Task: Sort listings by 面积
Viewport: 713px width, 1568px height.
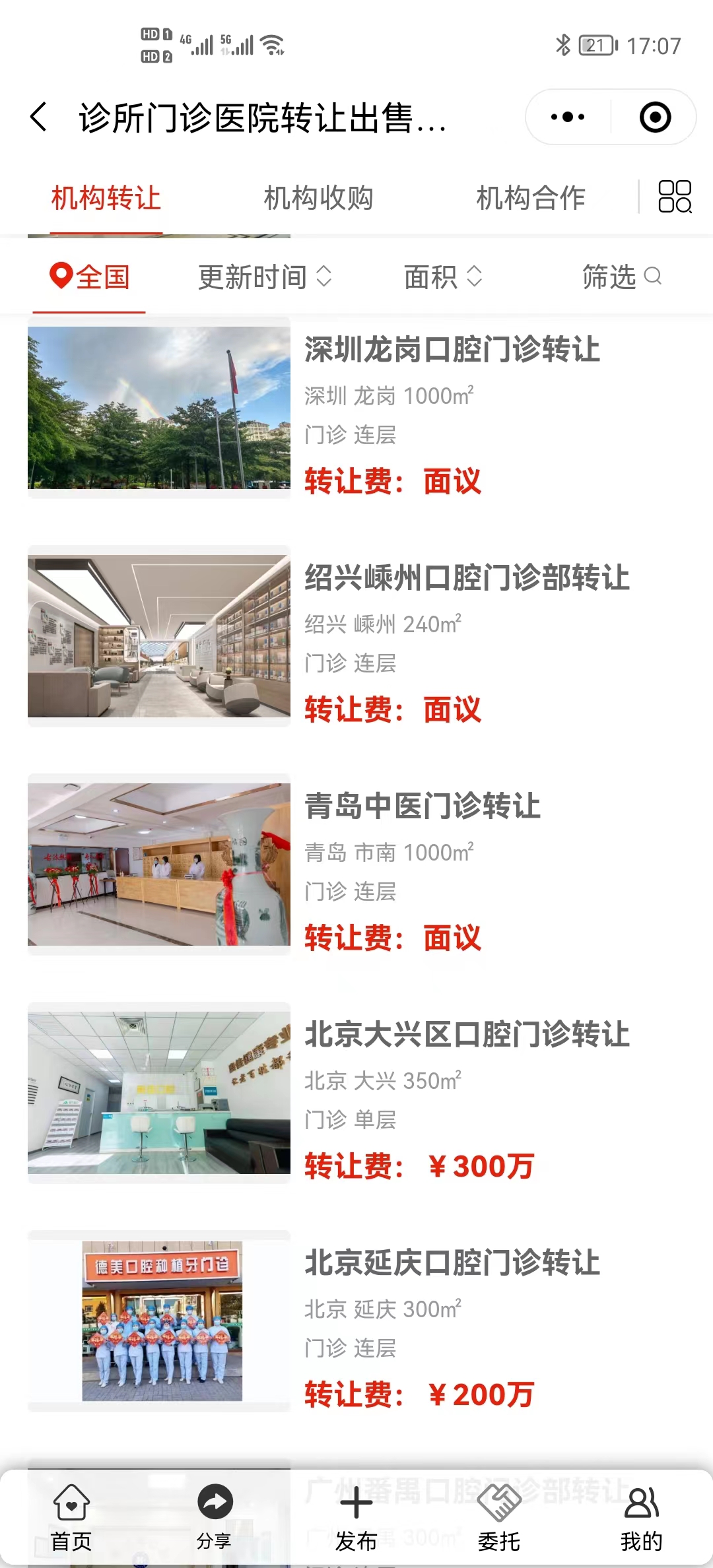Action: pos(442,277)
